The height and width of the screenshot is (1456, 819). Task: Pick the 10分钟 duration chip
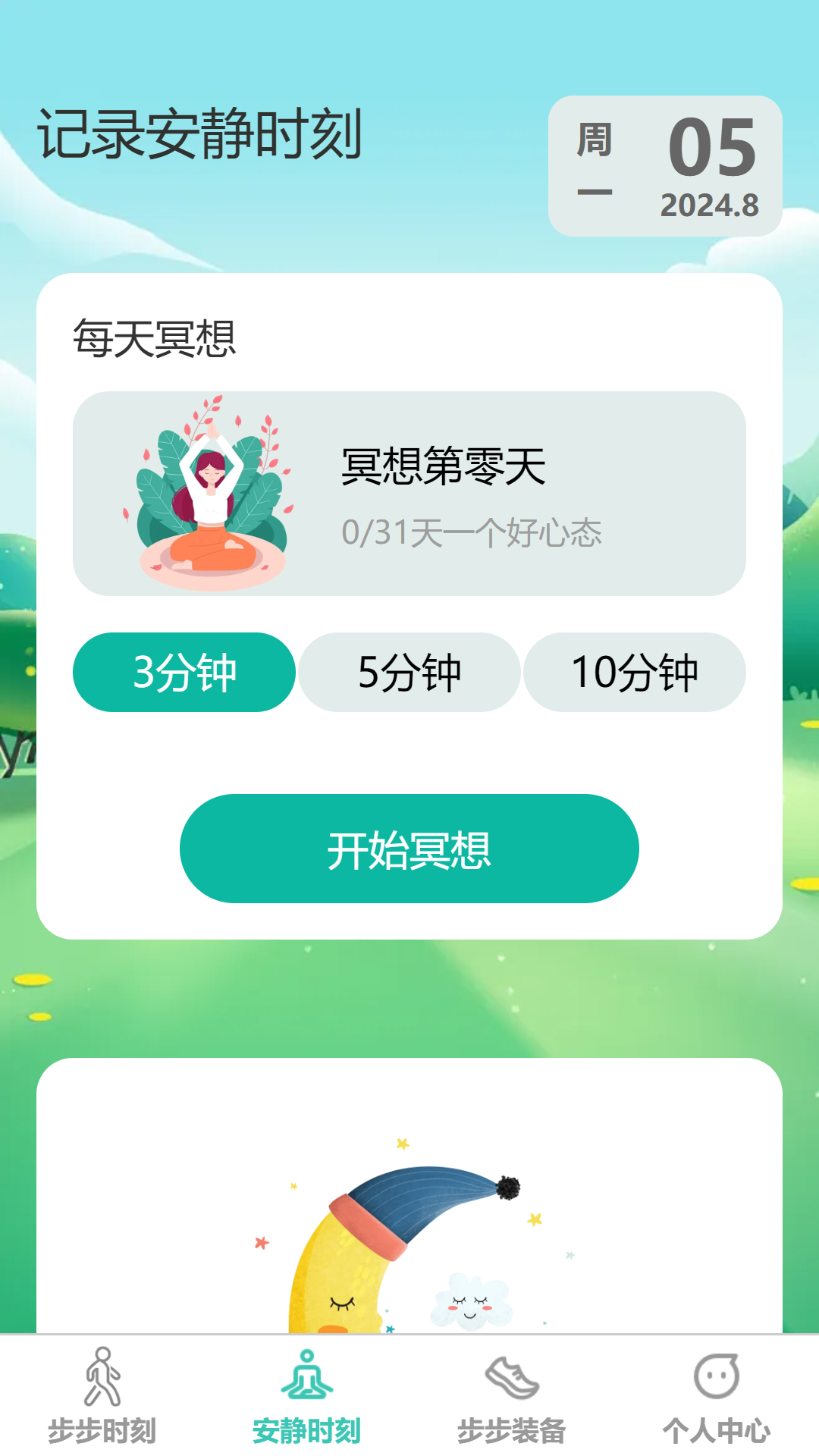(635, 672)
